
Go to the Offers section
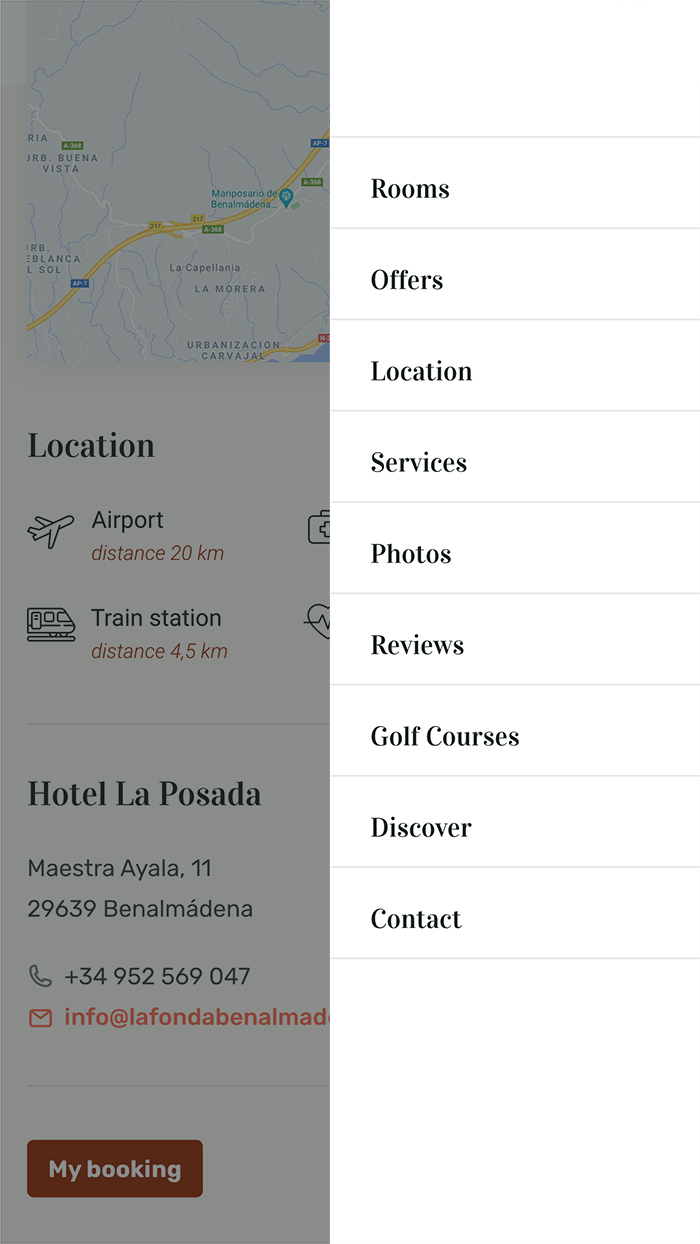point(407,280)
